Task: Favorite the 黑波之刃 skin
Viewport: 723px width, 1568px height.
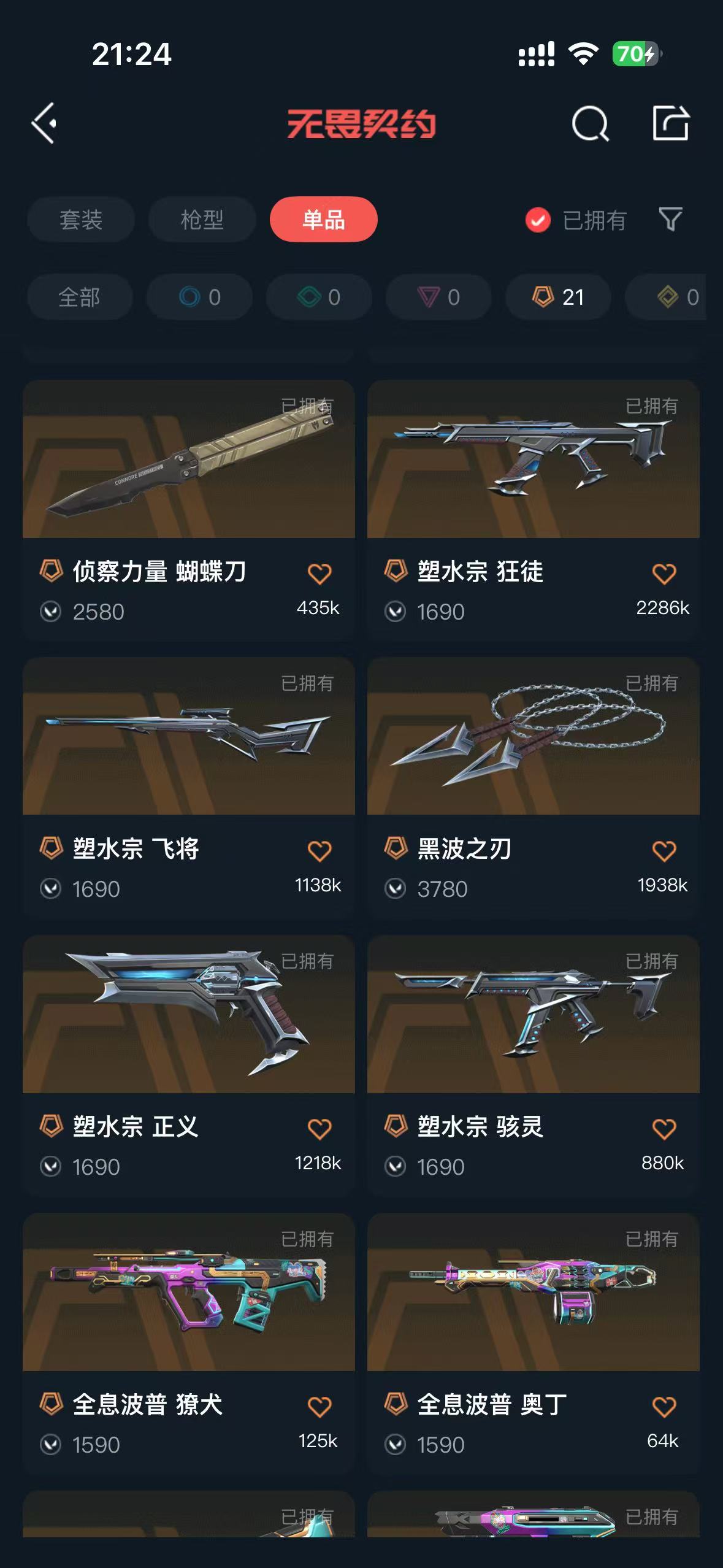Action: tap(664, 851)
